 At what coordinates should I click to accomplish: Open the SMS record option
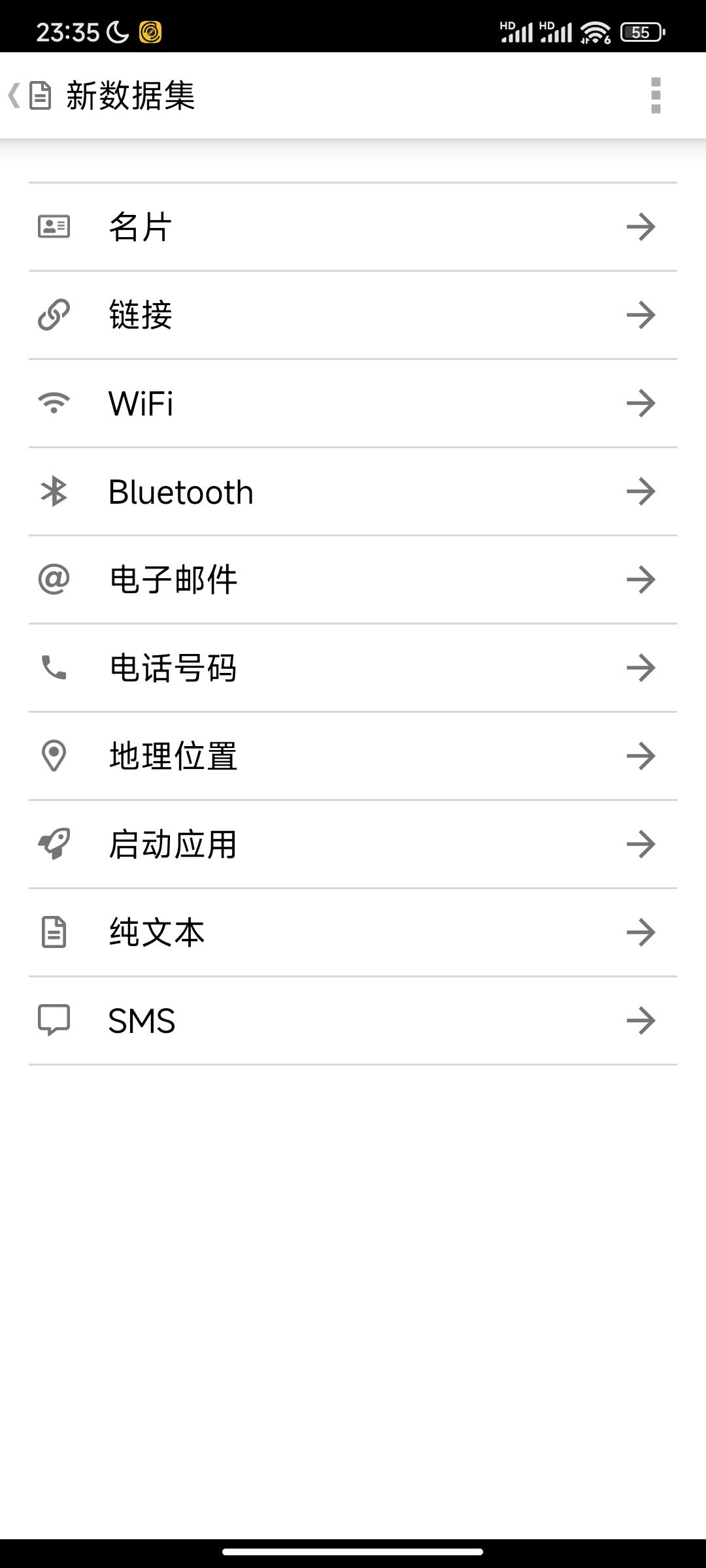[353, 1021]
